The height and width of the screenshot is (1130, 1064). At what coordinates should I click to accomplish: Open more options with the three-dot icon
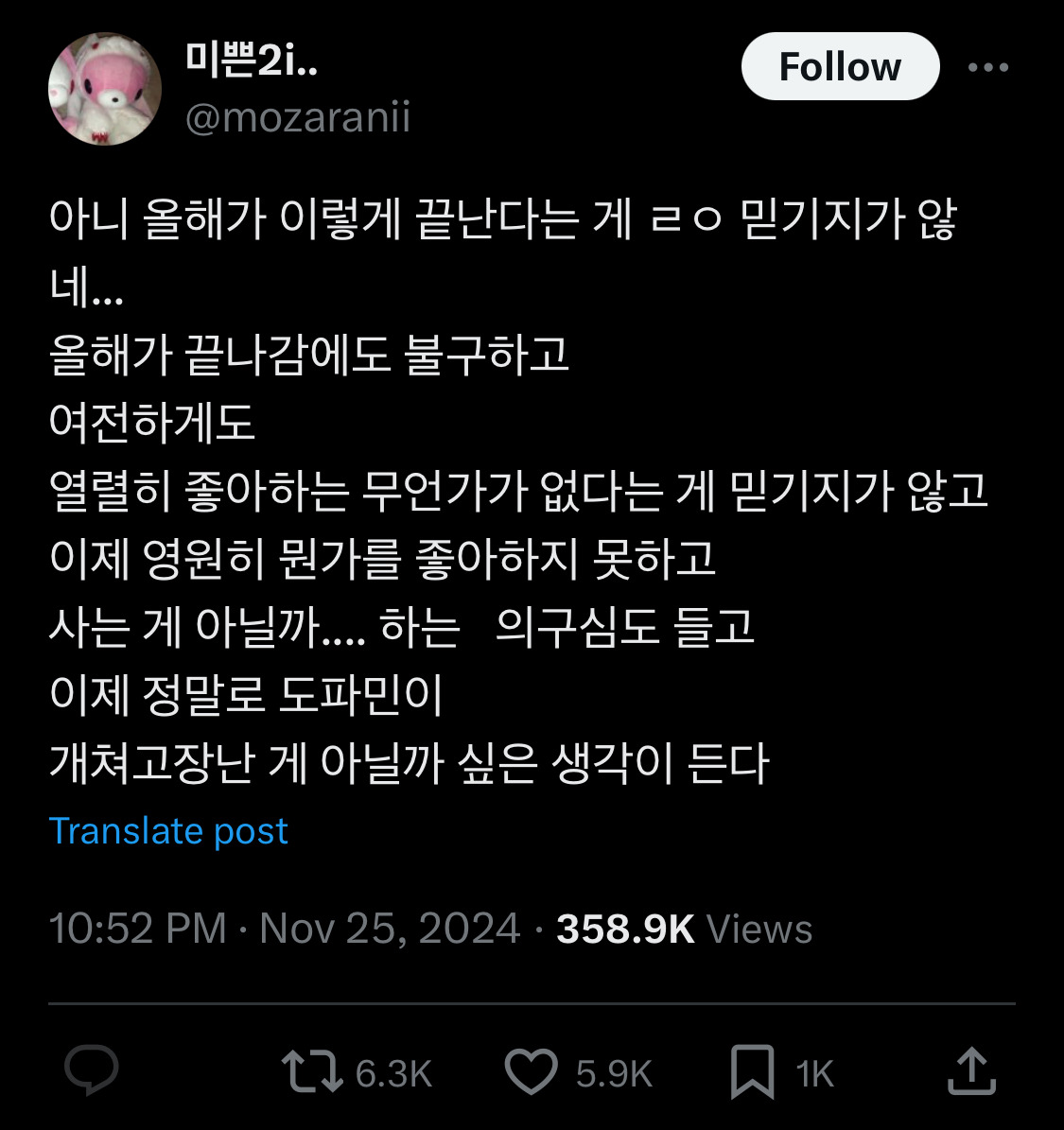pos(990,66)
